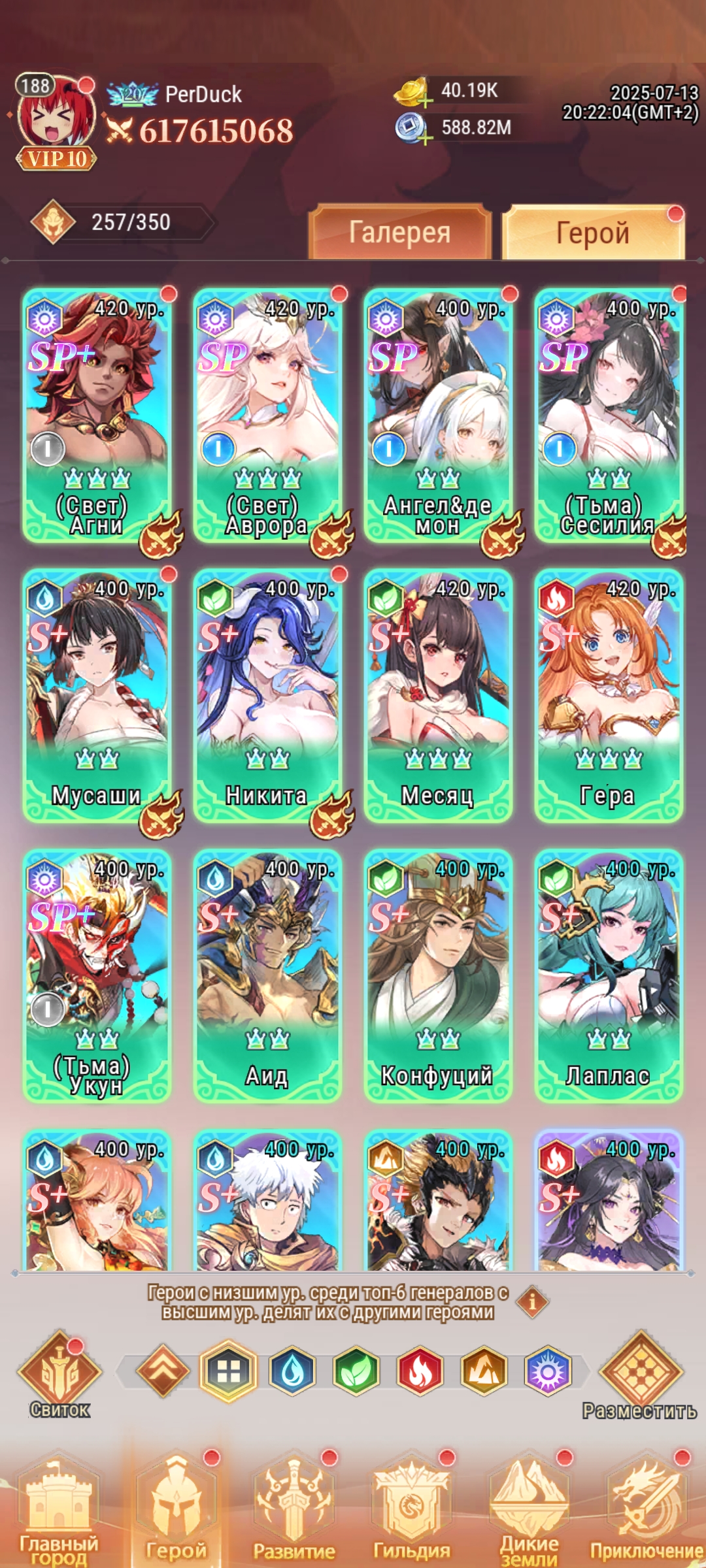This screenshot has height=1568, width=706.
Task: Add gold ingots with the plus icon
Action: tap(426, 101)
